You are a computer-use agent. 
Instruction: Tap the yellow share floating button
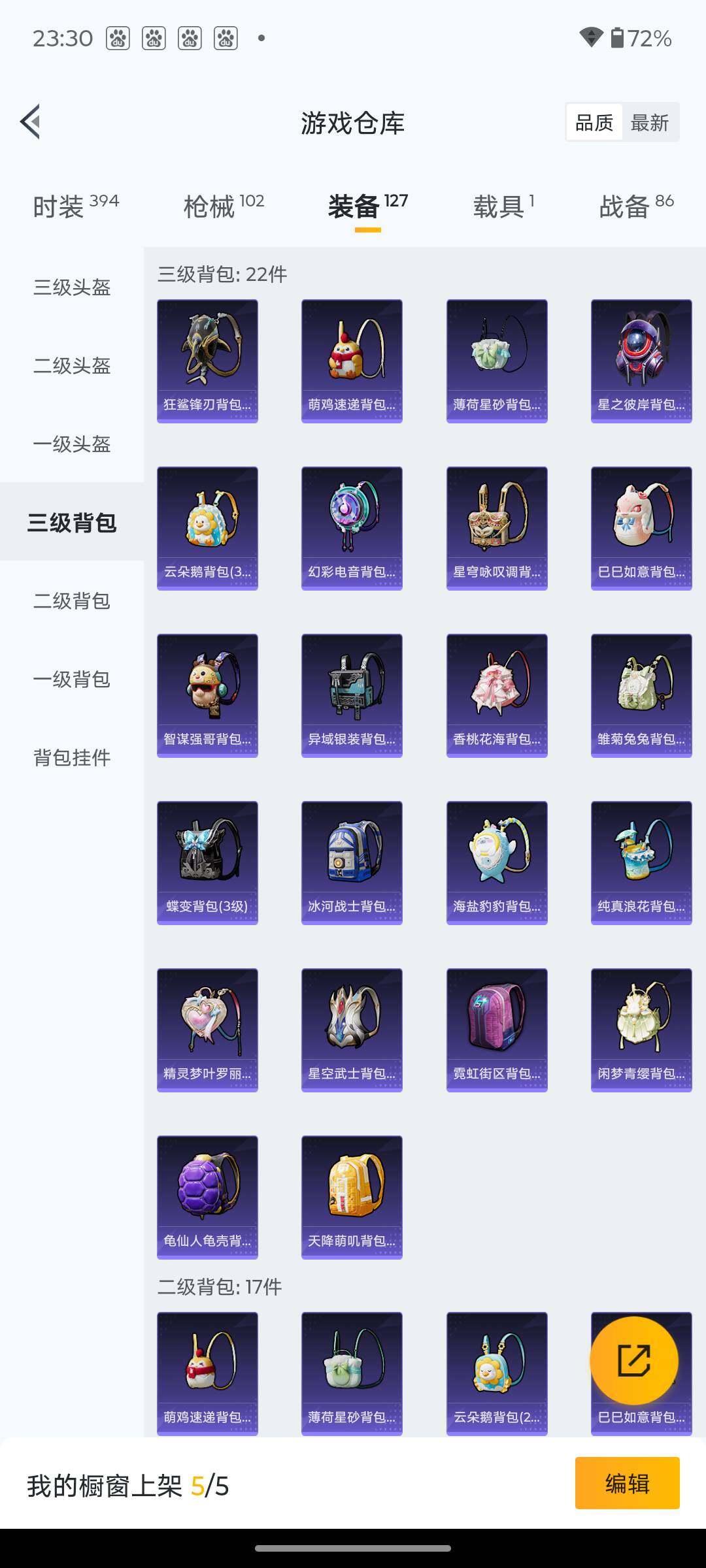(x=633, y=1360)
